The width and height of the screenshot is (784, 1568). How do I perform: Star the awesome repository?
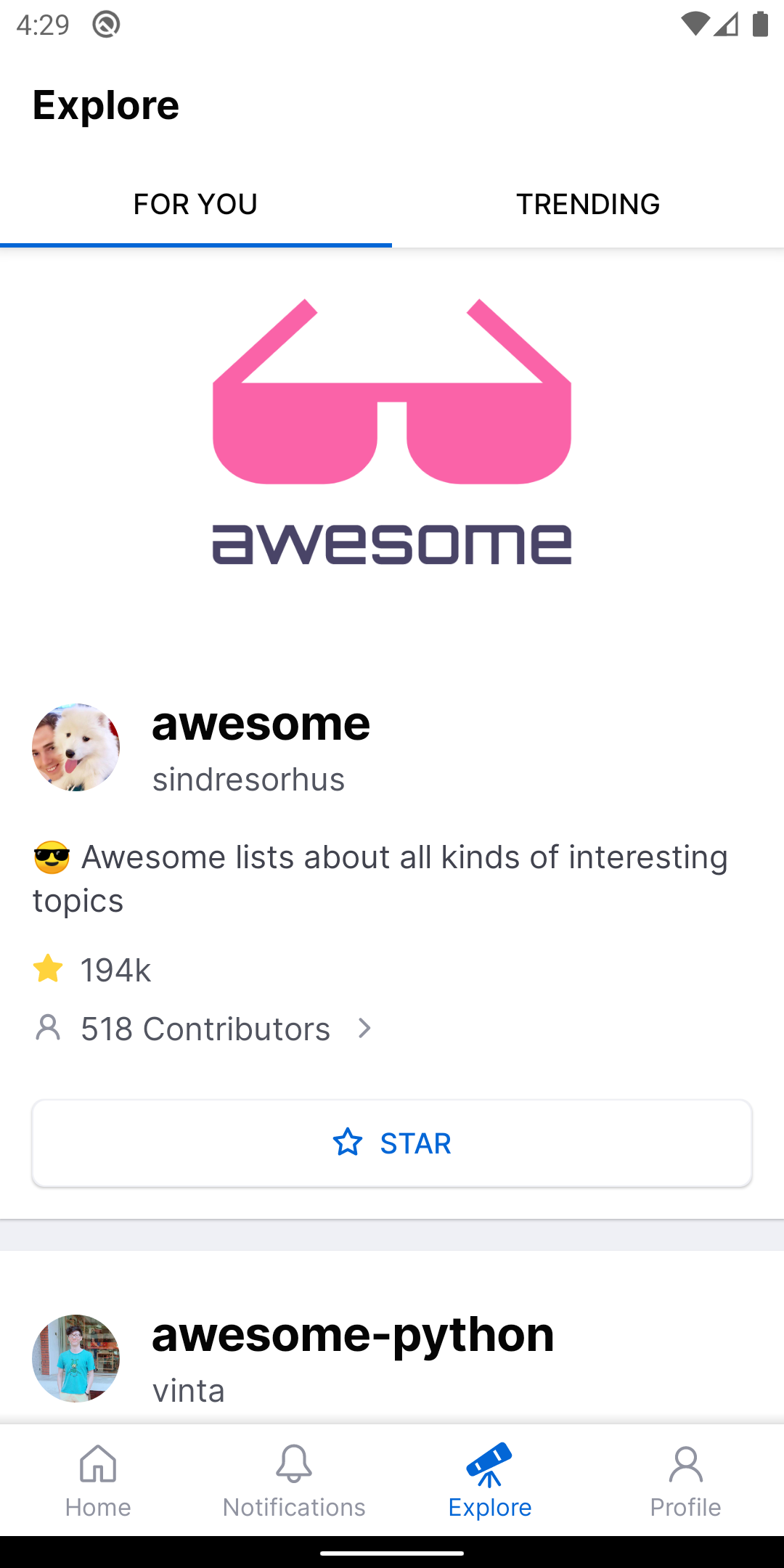pyautogui.click(x=391, y=1143)
